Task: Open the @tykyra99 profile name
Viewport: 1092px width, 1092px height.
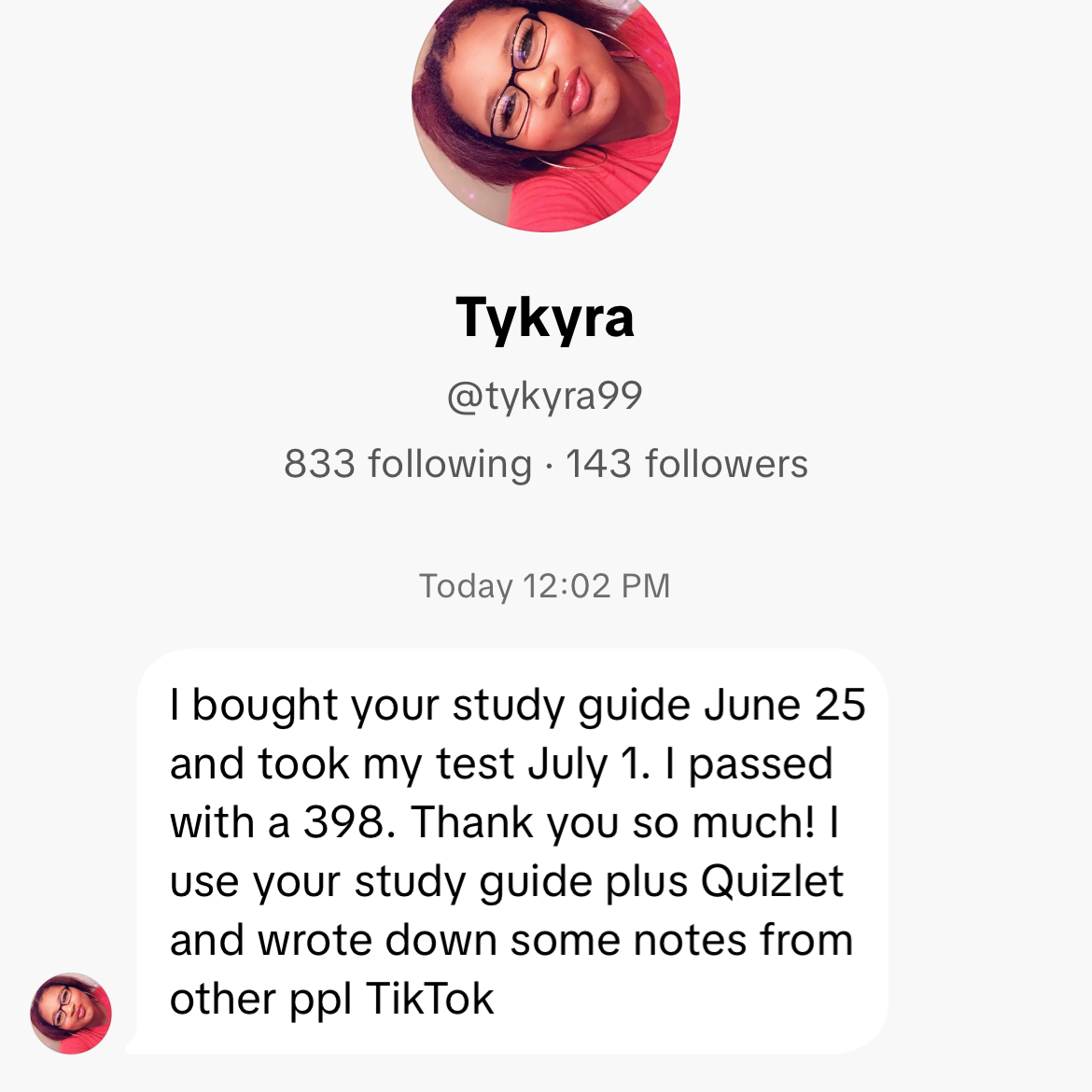Action: (x=545, y=396)
